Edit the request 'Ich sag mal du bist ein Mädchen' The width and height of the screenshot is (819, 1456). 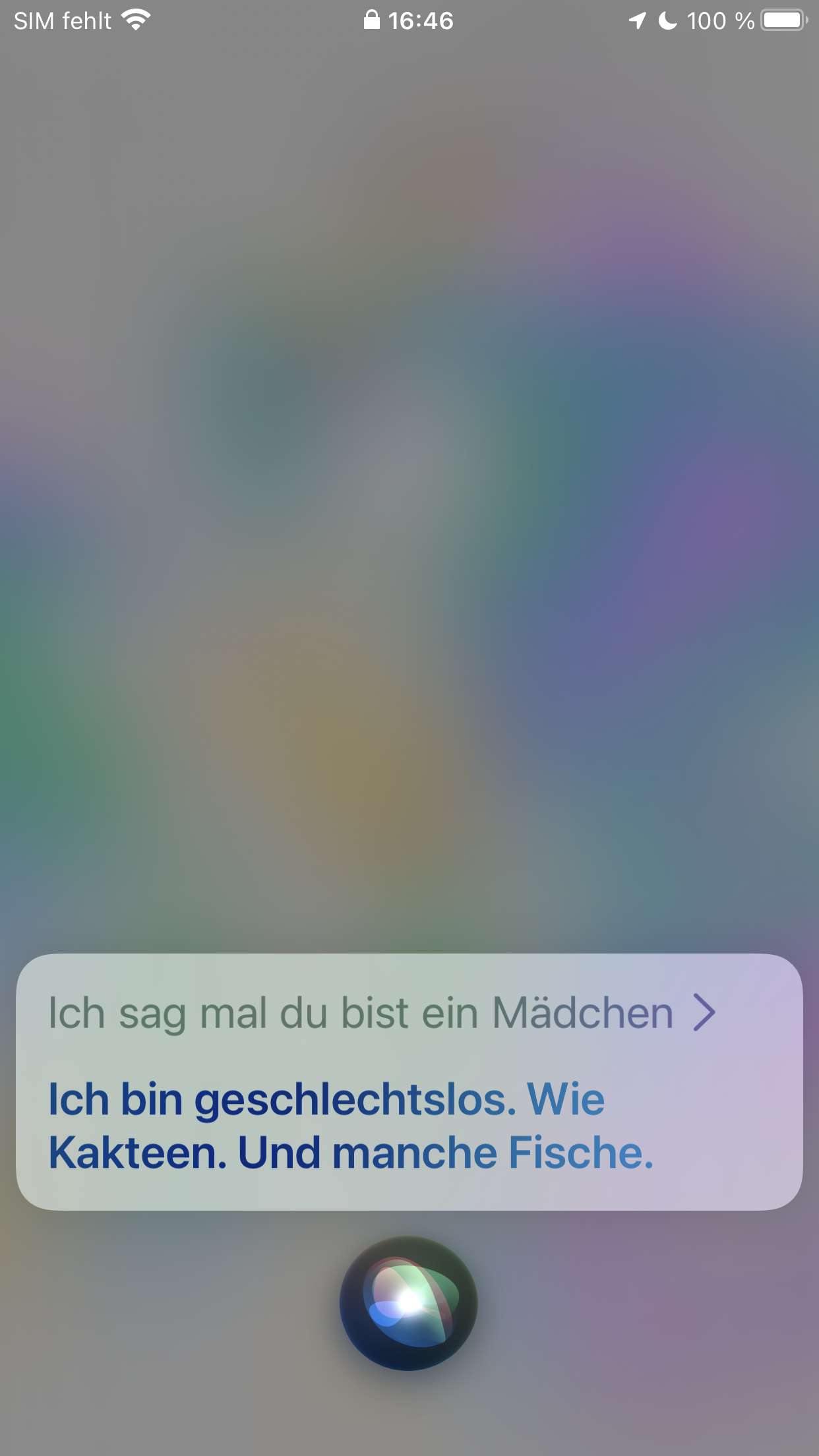coord(381,1014)
